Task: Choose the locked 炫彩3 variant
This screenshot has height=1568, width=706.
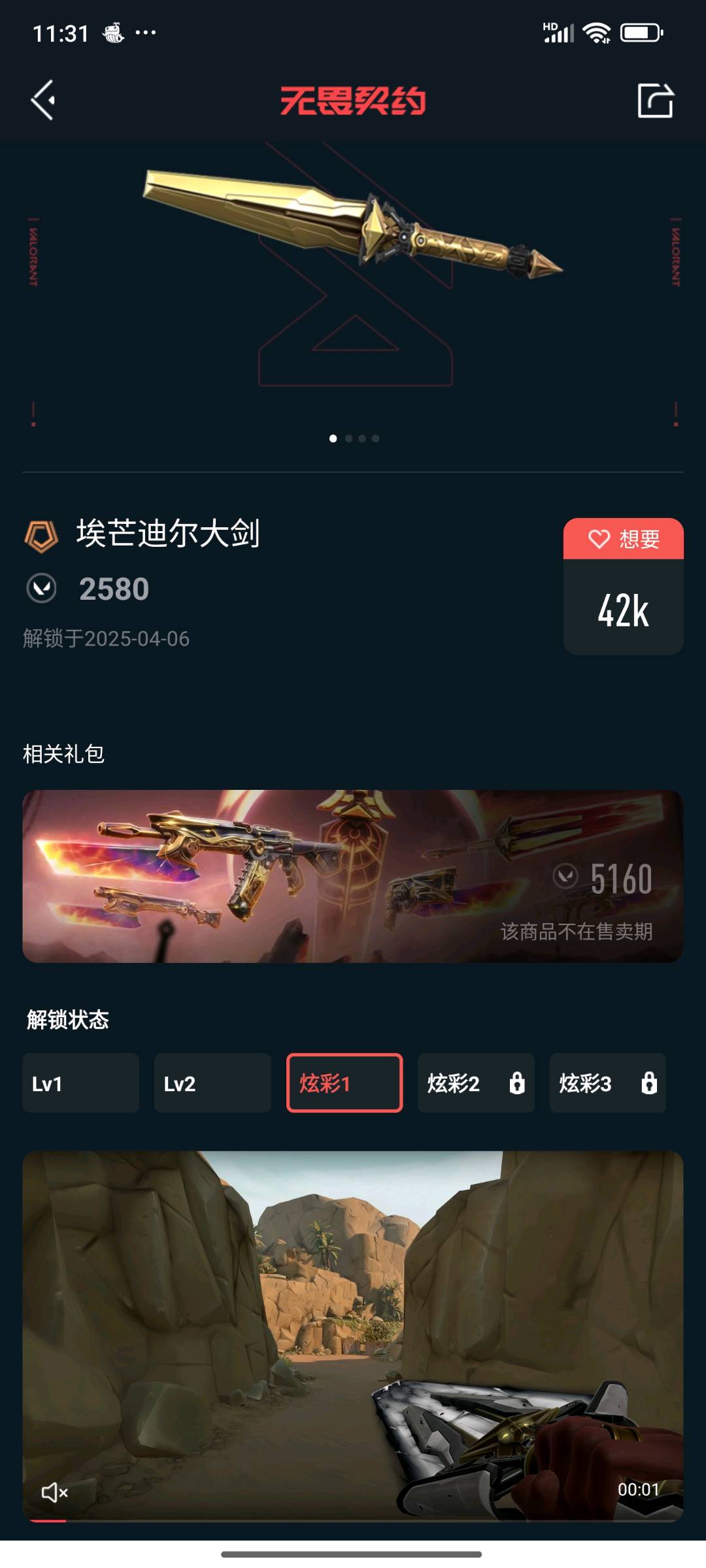Action: tap(607, 1083)
